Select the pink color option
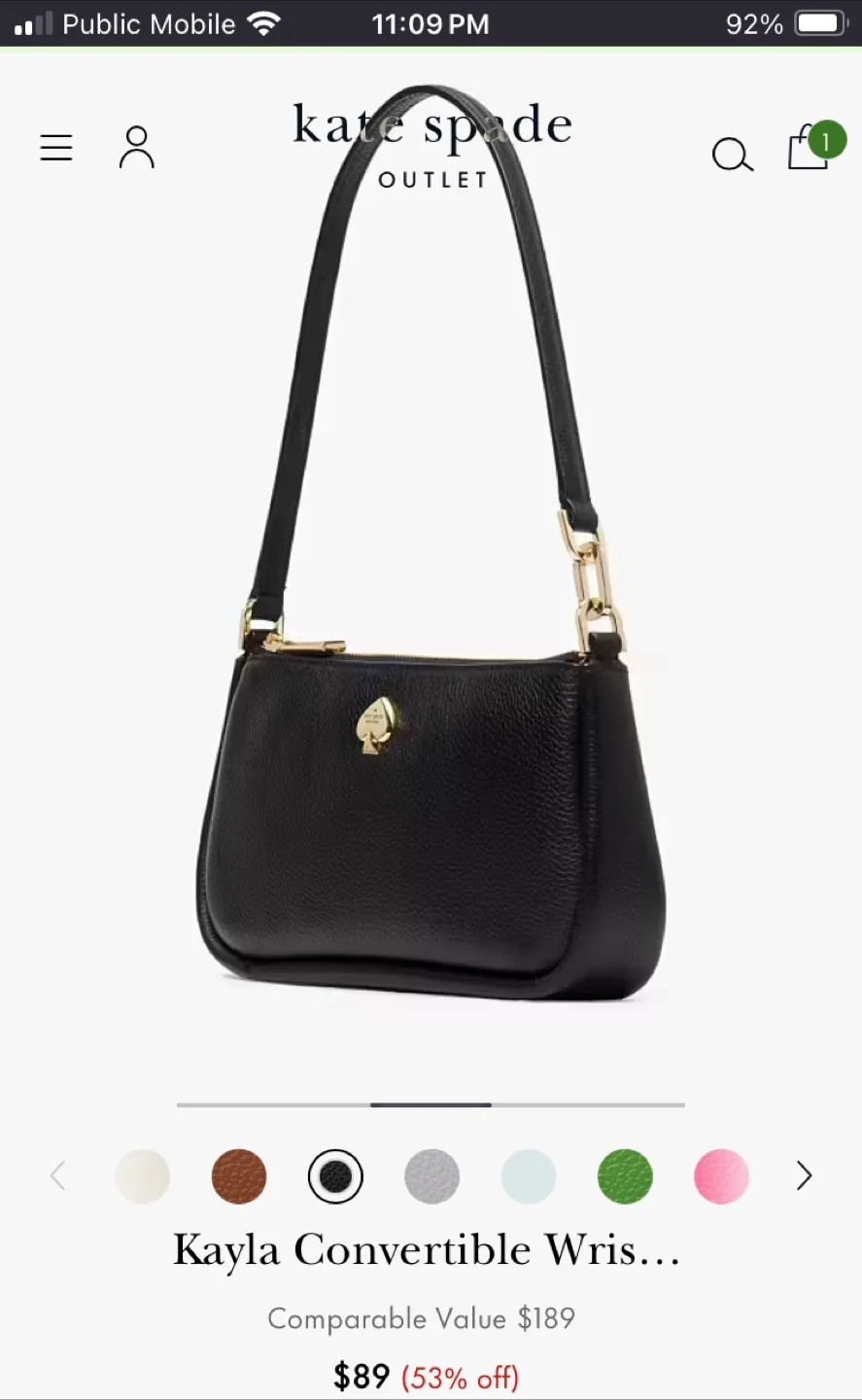 tap(721, 1176)
